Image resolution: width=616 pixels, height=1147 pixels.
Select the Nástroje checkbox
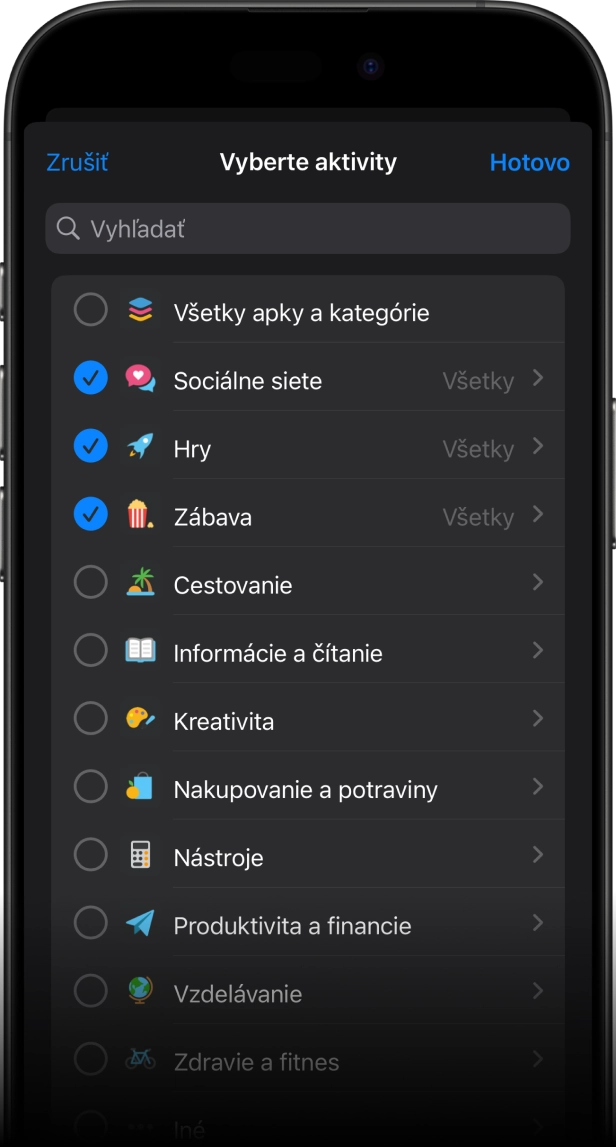tap(91, 854)
